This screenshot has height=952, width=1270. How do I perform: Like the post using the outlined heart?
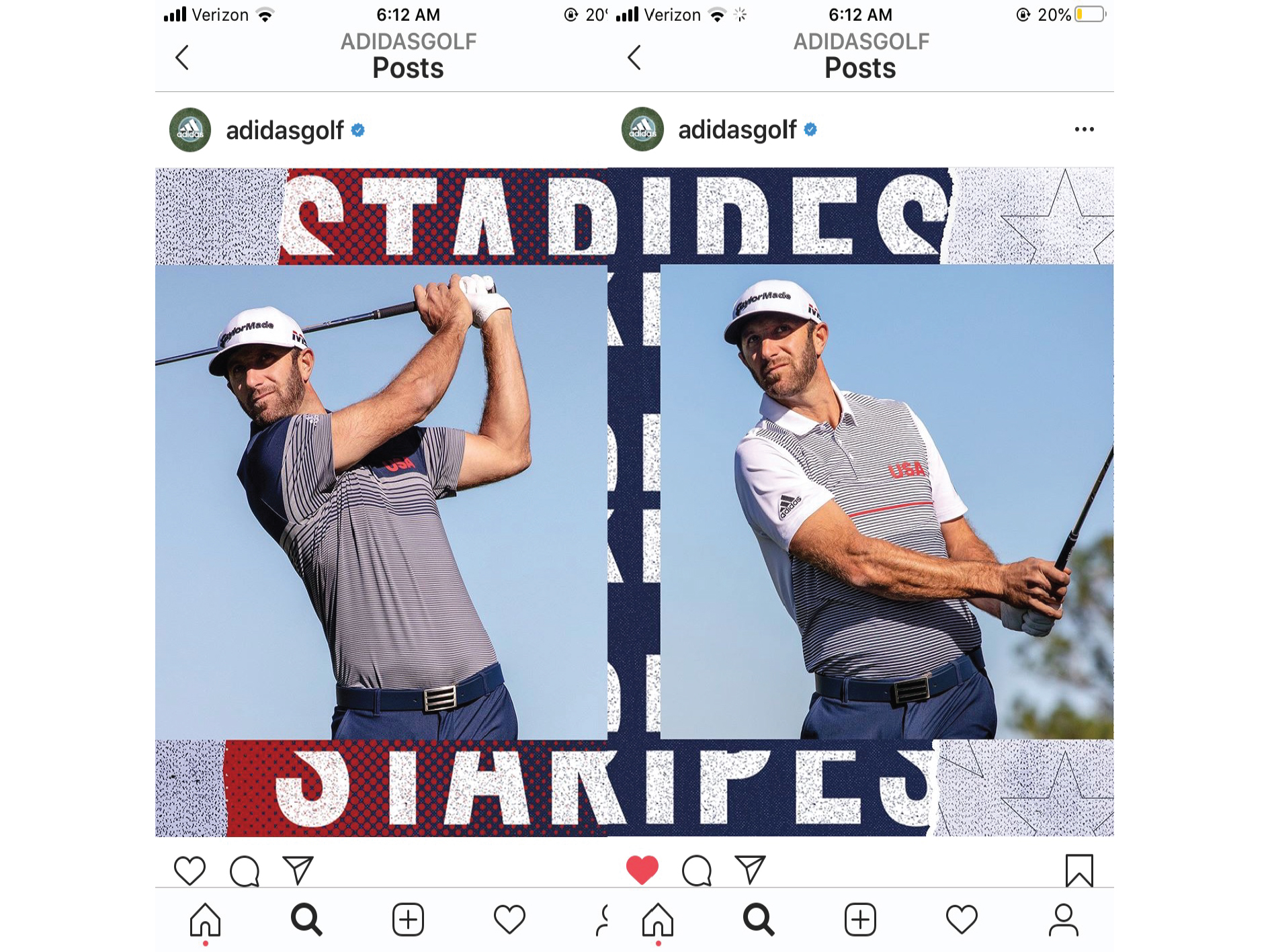[189, 871]
